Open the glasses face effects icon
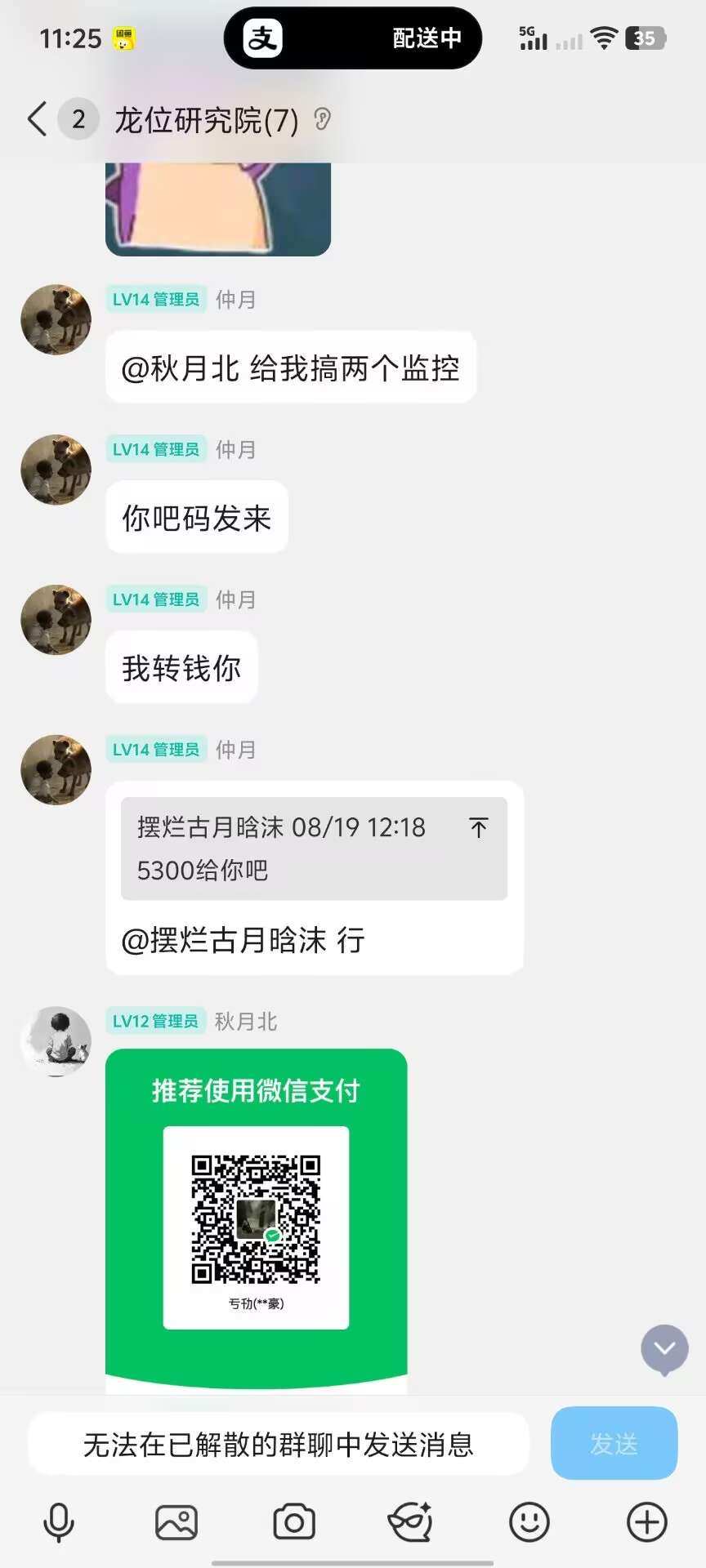 (x=410, y=1522)
